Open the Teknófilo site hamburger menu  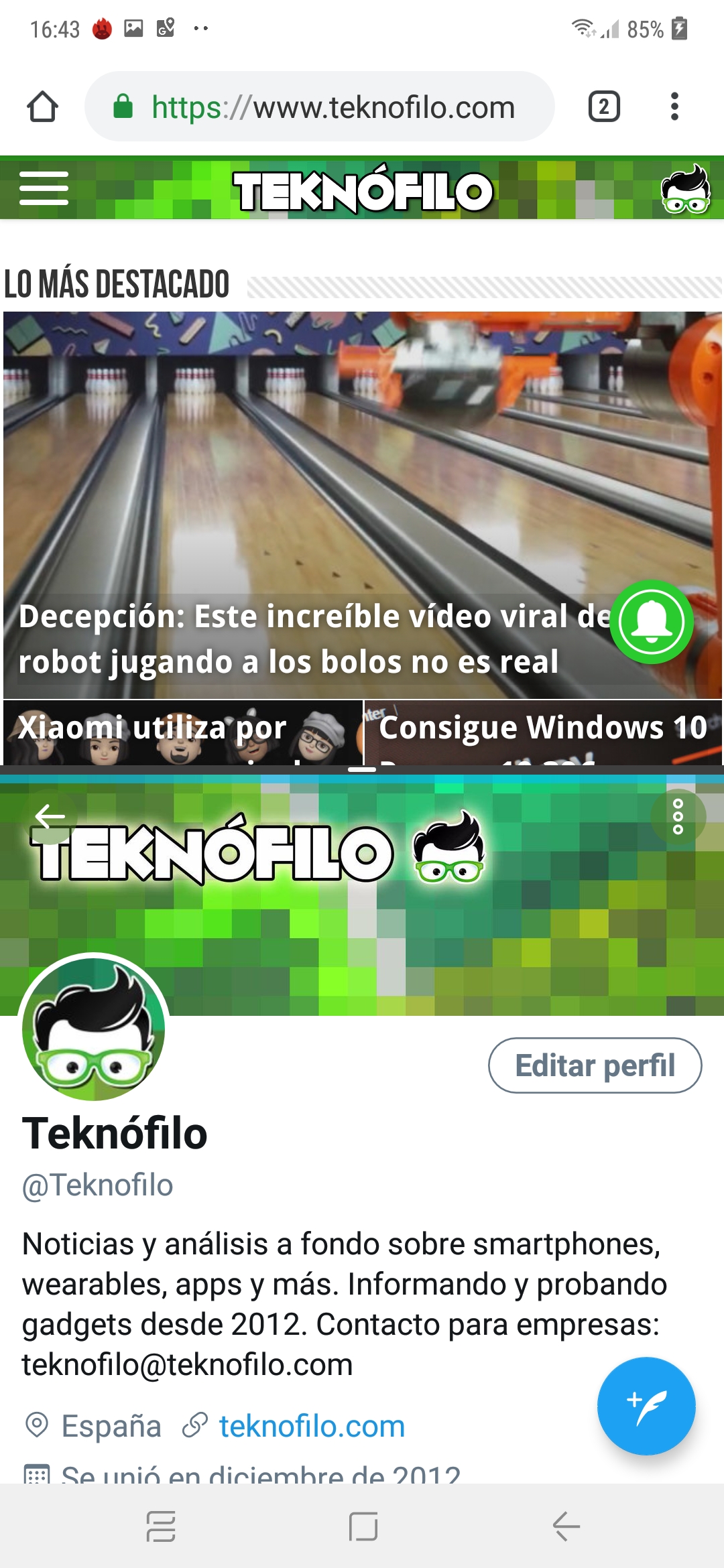(44, 188)
